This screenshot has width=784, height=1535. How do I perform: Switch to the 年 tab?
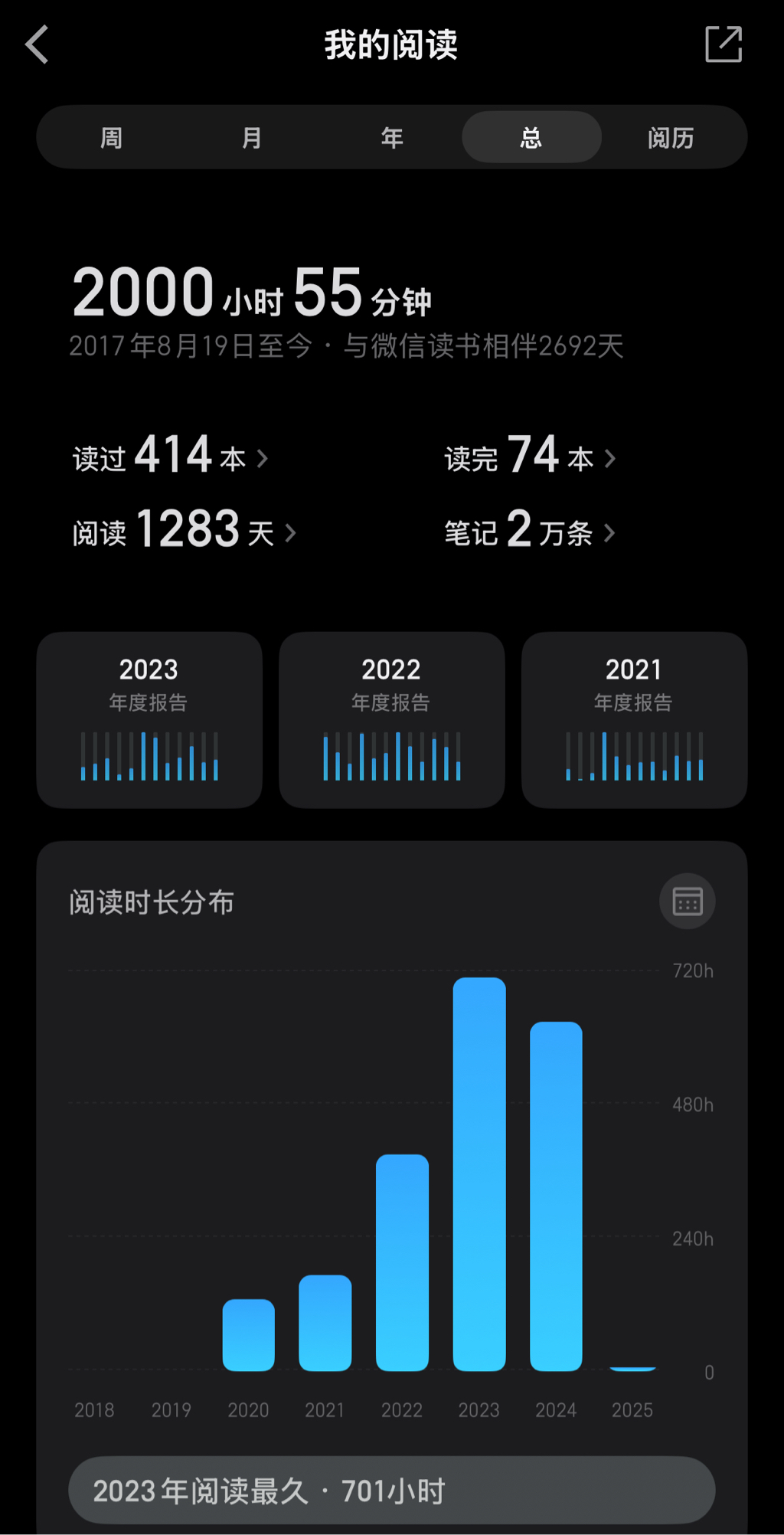pos(392,138)
